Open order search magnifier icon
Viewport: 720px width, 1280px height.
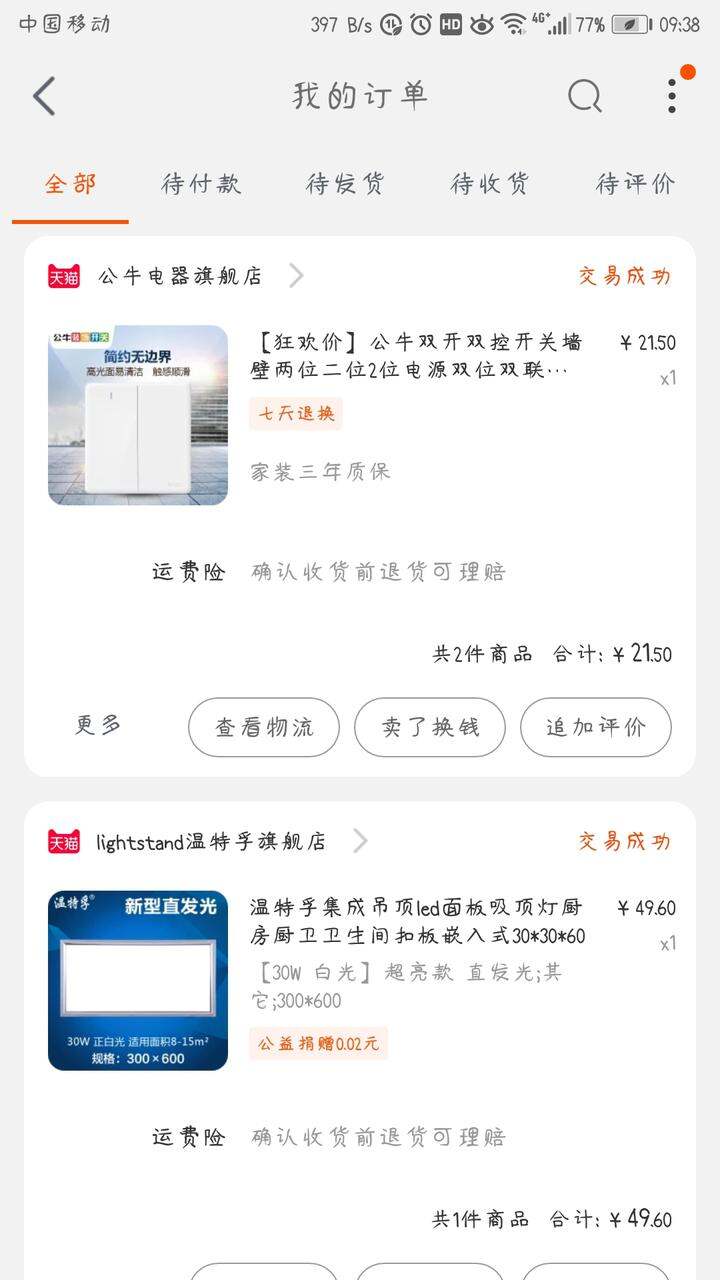585,96
